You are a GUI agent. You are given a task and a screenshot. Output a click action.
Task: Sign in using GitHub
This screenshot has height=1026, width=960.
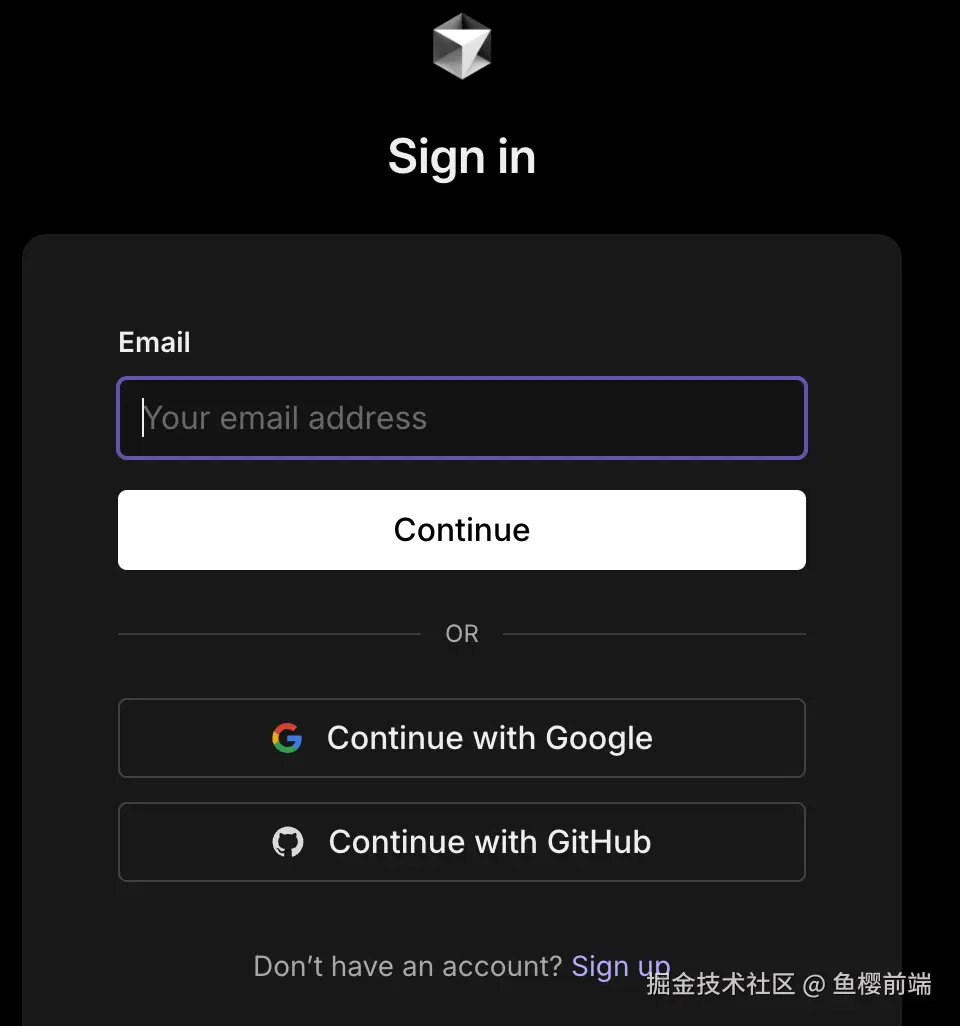[x=461, y=842]
